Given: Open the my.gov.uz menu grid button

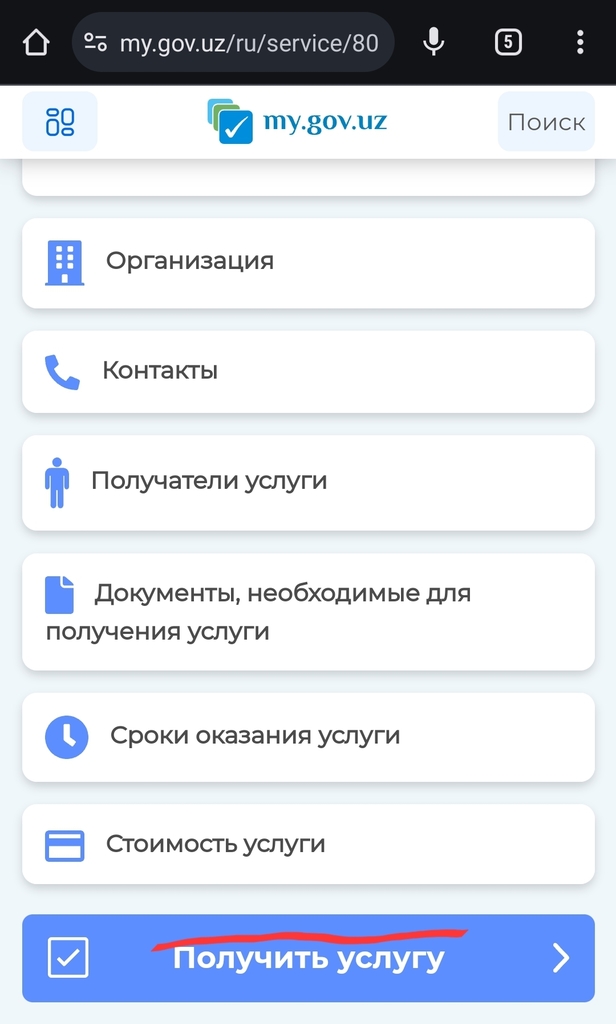Looking at the screenshot, I should click(60, 122).
